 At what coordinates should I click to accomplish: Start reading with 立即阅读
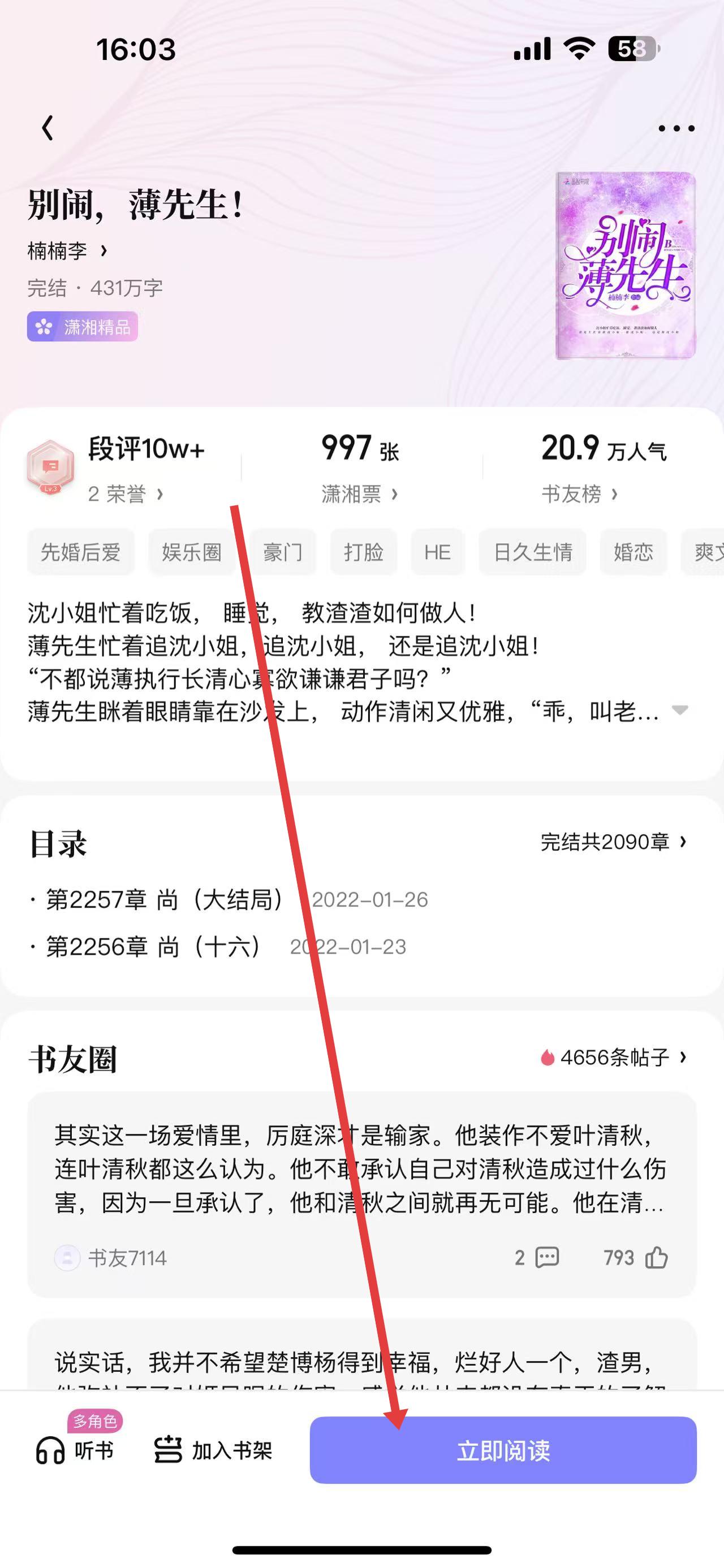503,1450
